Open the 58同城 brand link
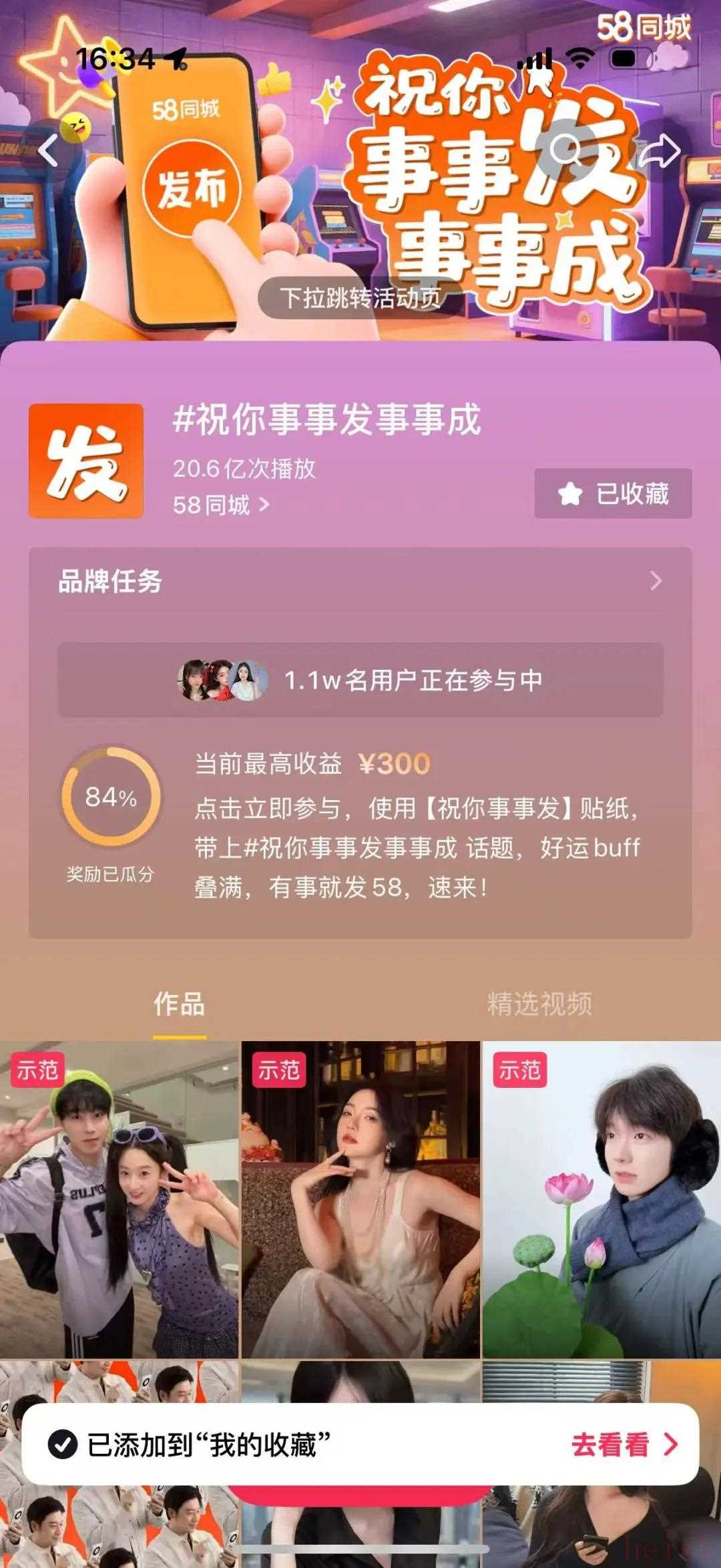 tap(220, 505)
